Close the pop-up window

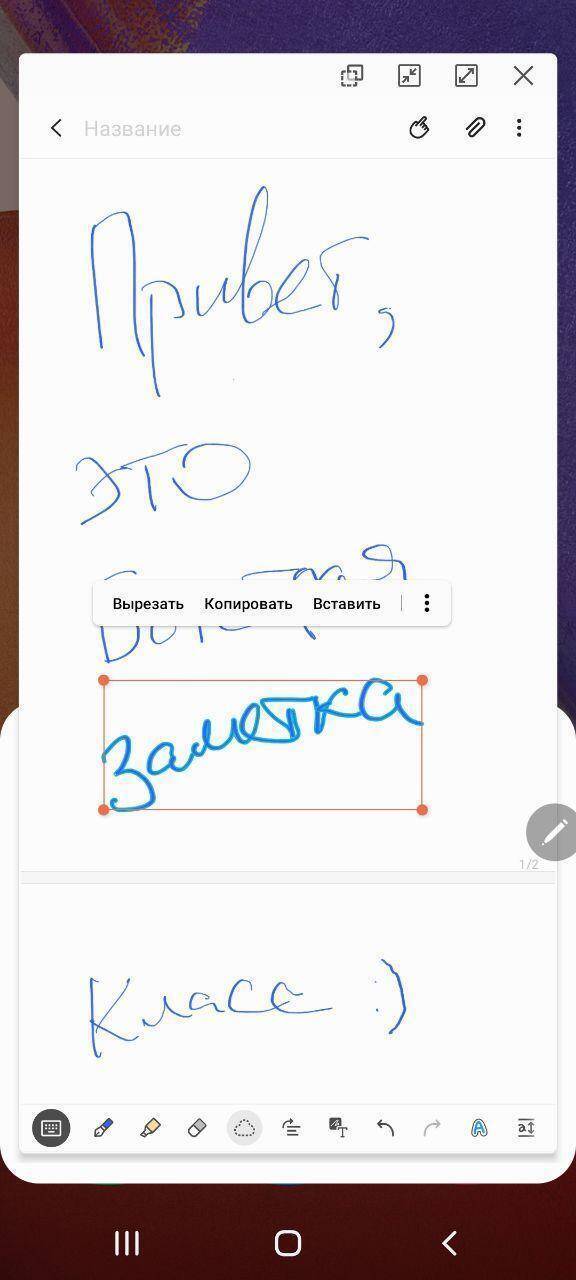[523, 76]
